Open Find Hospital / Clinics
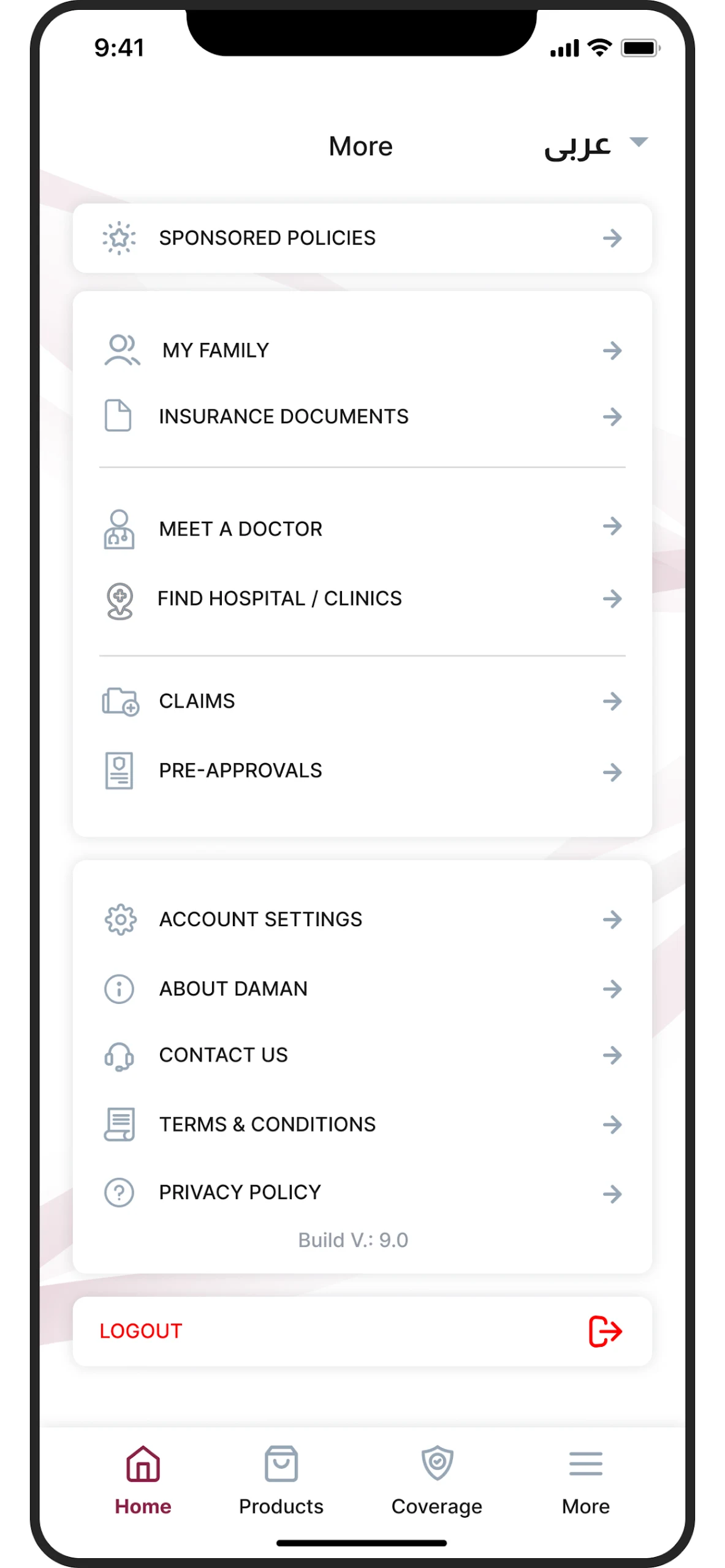This screenshot has width=725, height=1568. pos(362,598)
